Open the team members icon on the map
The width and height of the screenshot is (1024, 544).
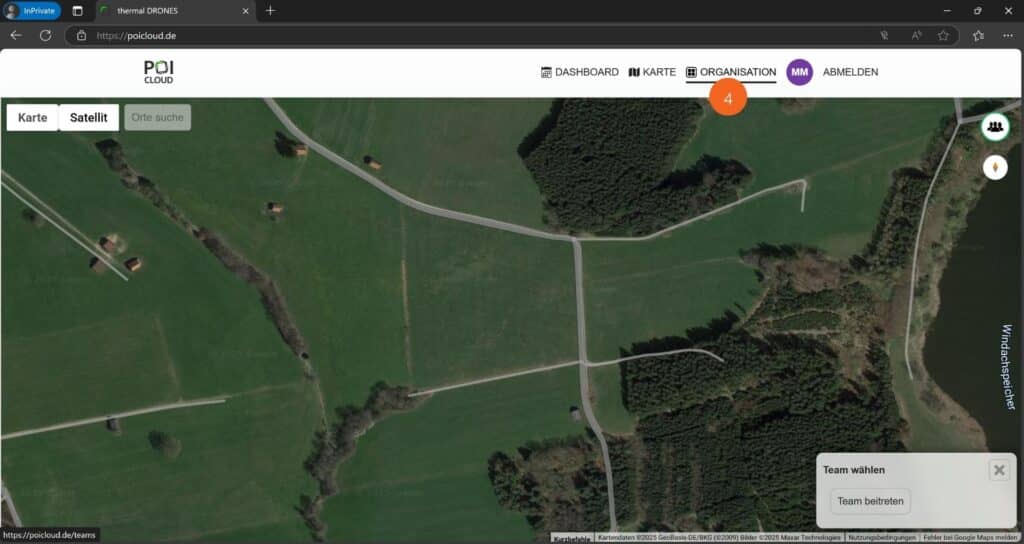click(x=994, y=126)
